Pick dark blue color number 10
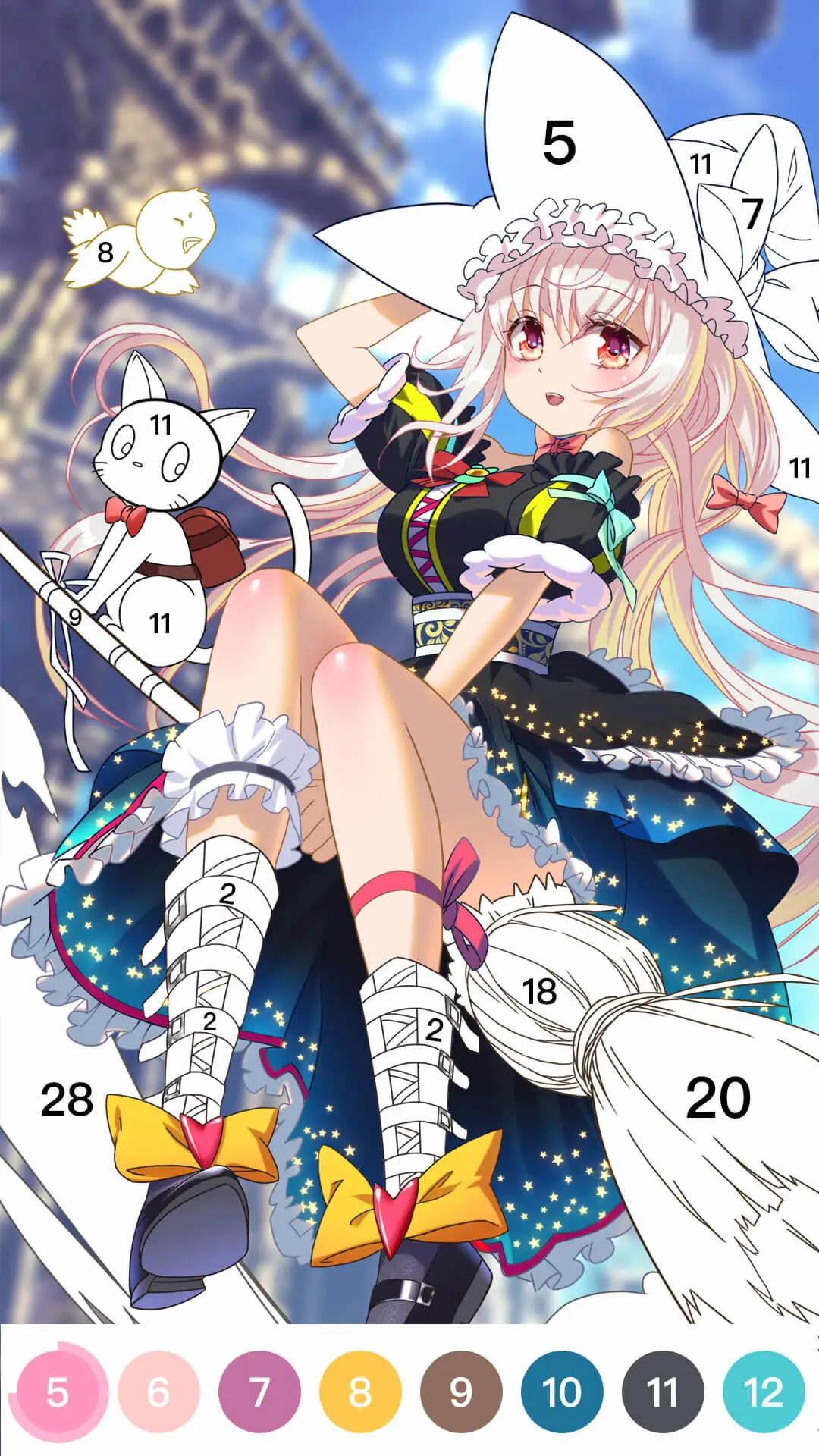Viewport: 819px width, 1456px height. (562, 1392)
